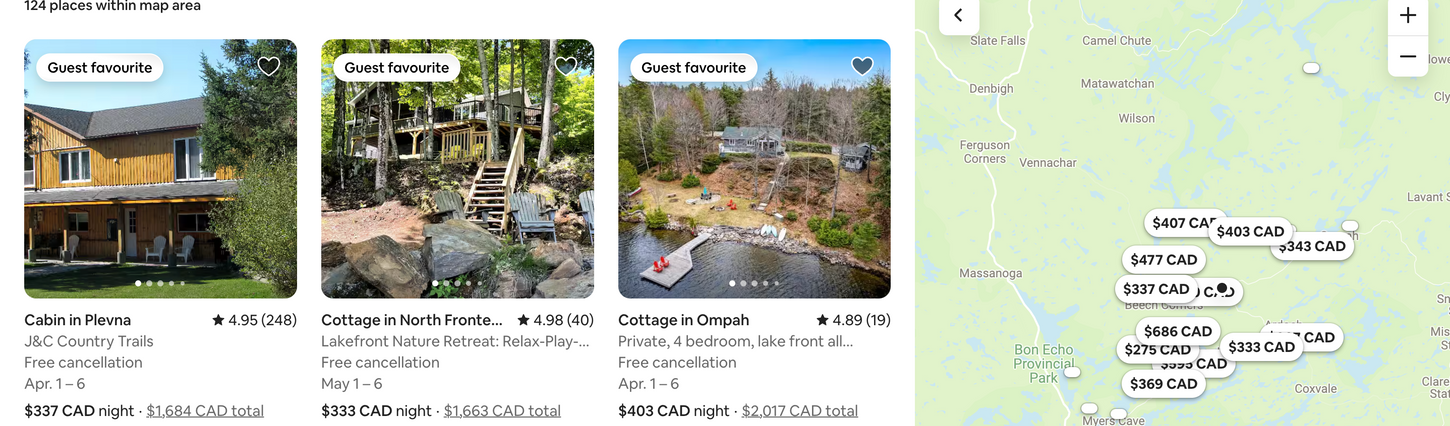The height and width of the screenshot is (426, 1450).
Task: Tap the $369 CAD price pin
Action: point(1163,384)
